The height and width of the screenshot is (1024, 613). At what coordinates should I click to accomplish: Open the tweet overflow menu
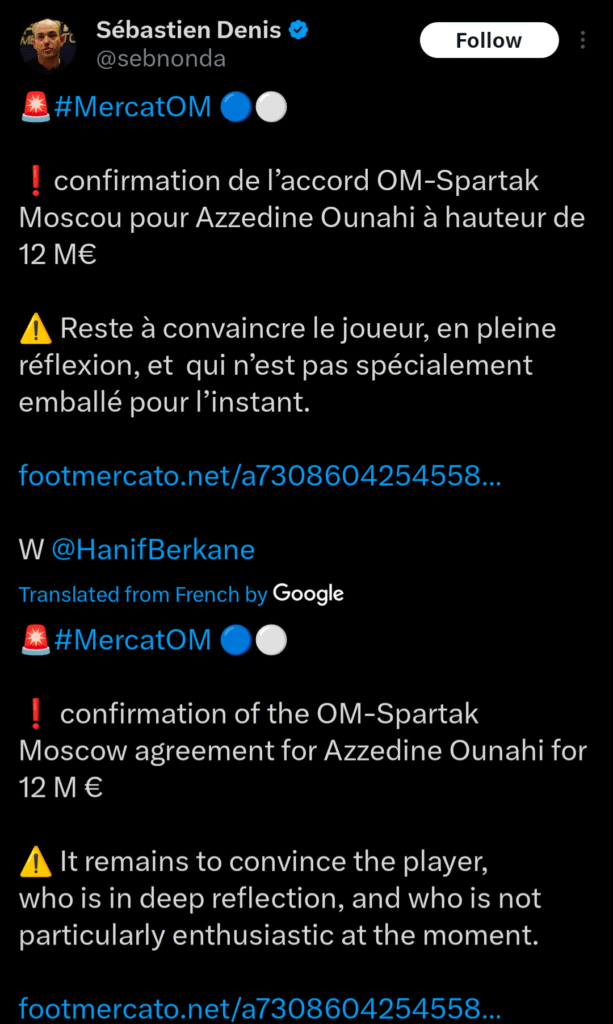[583, 40]
